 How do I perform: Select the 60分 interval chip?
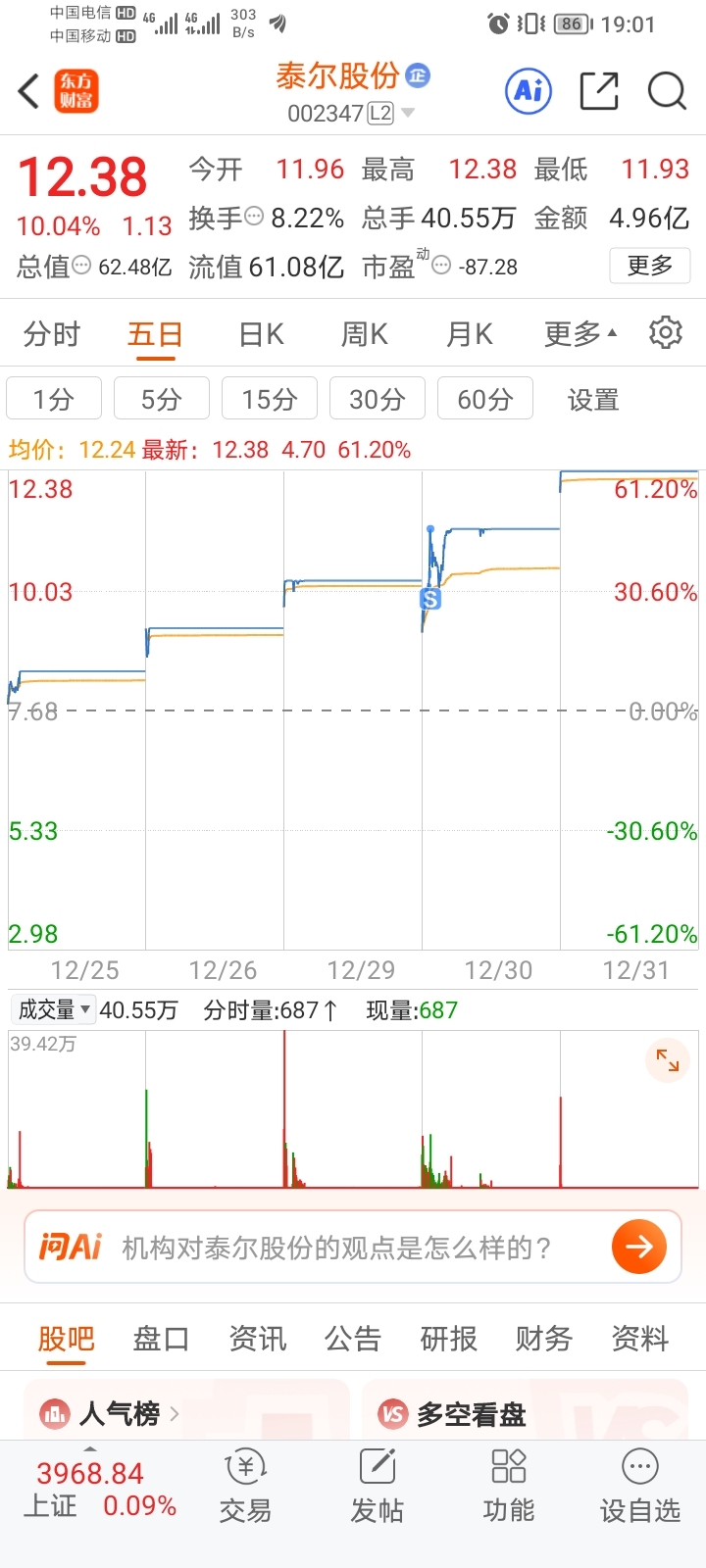point(485,399)
